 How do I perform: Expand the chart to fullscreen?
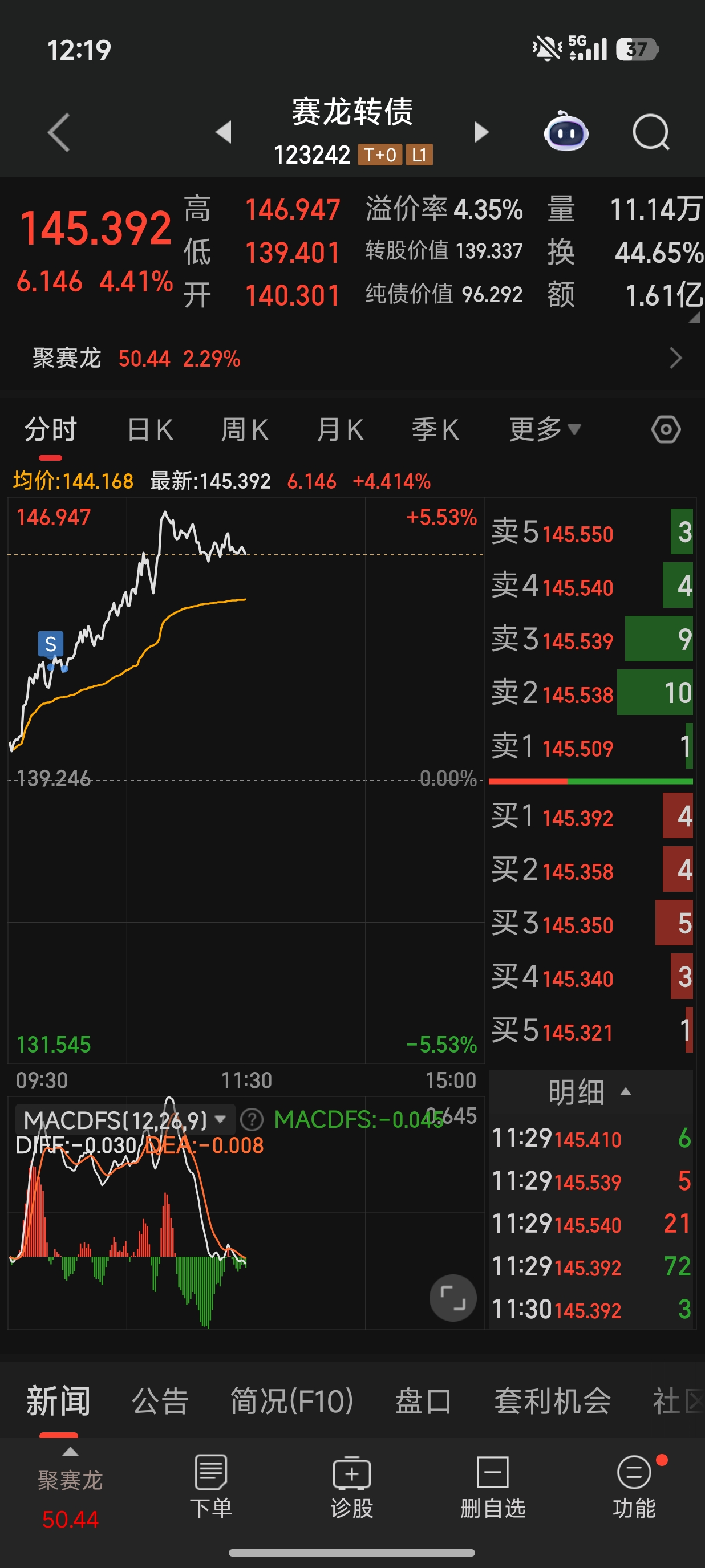pyautogui.click(x=452, y=1298)
